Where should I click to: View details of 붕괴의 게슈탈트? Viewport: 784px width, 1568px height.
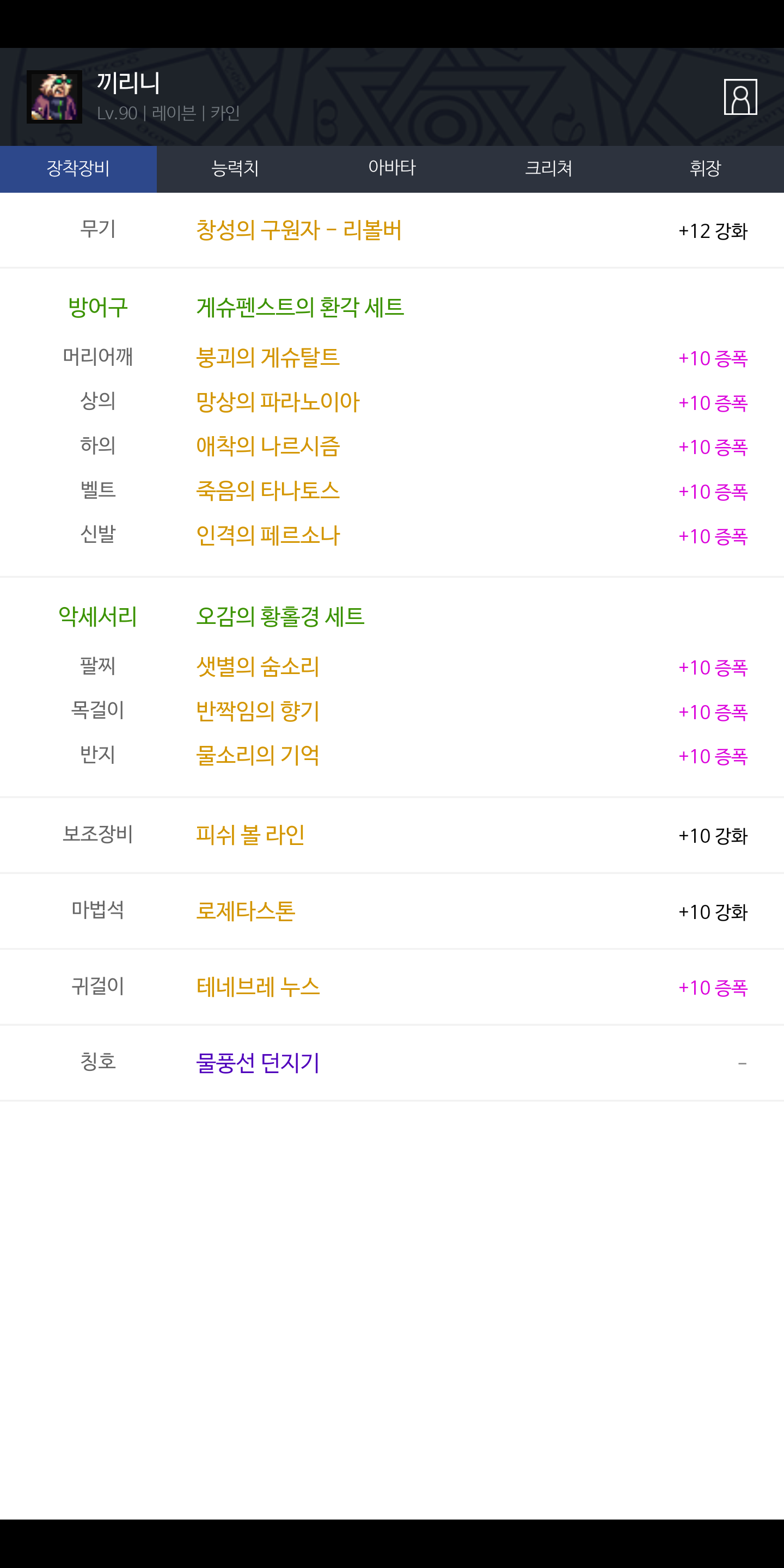pyautogui.click(x=268, y=357)
